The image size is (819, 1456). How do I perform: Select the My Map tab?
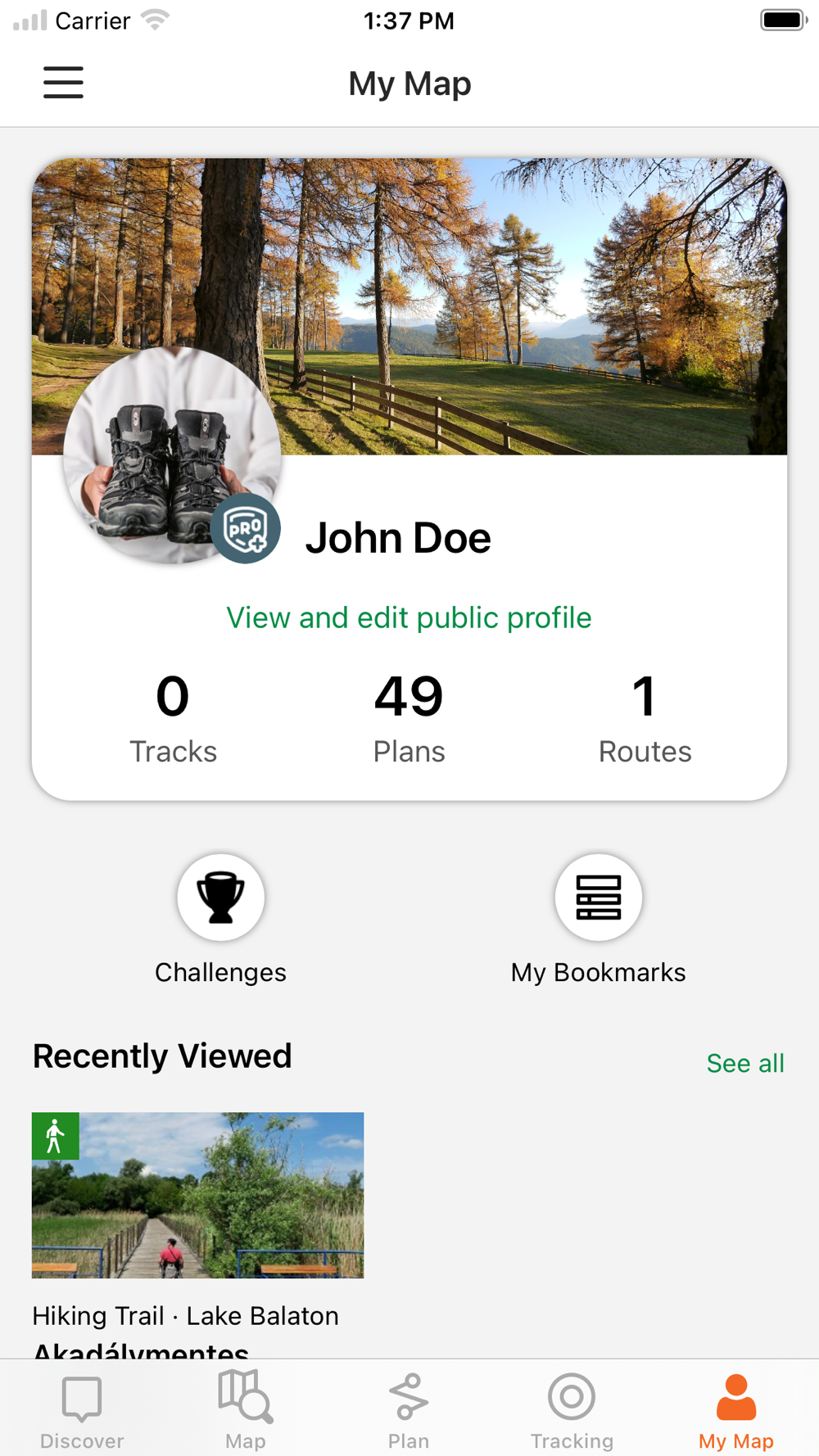pyautogui.click(x=735, y=1410)
